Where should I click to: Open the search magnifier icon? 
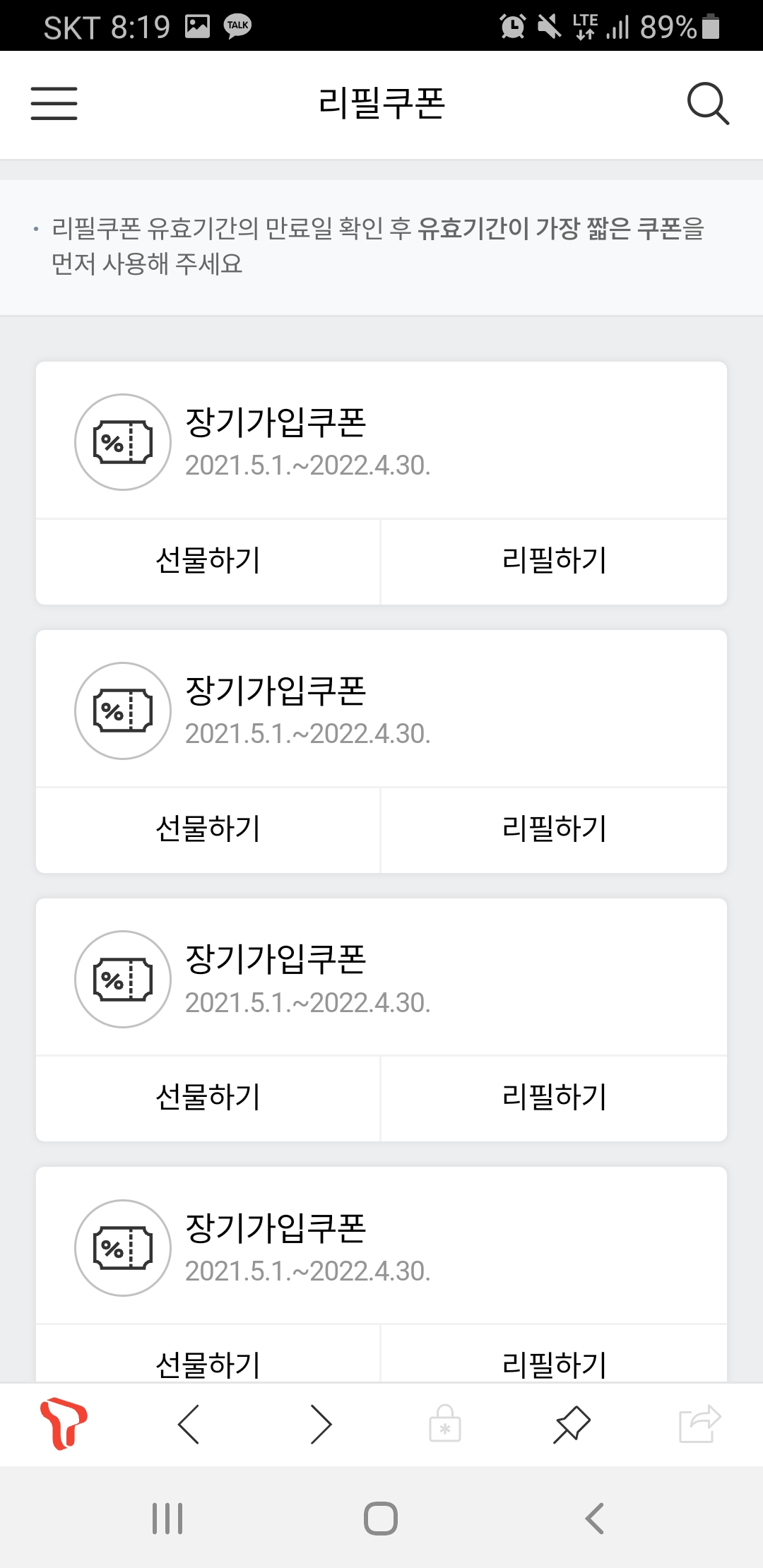(708, 104)
